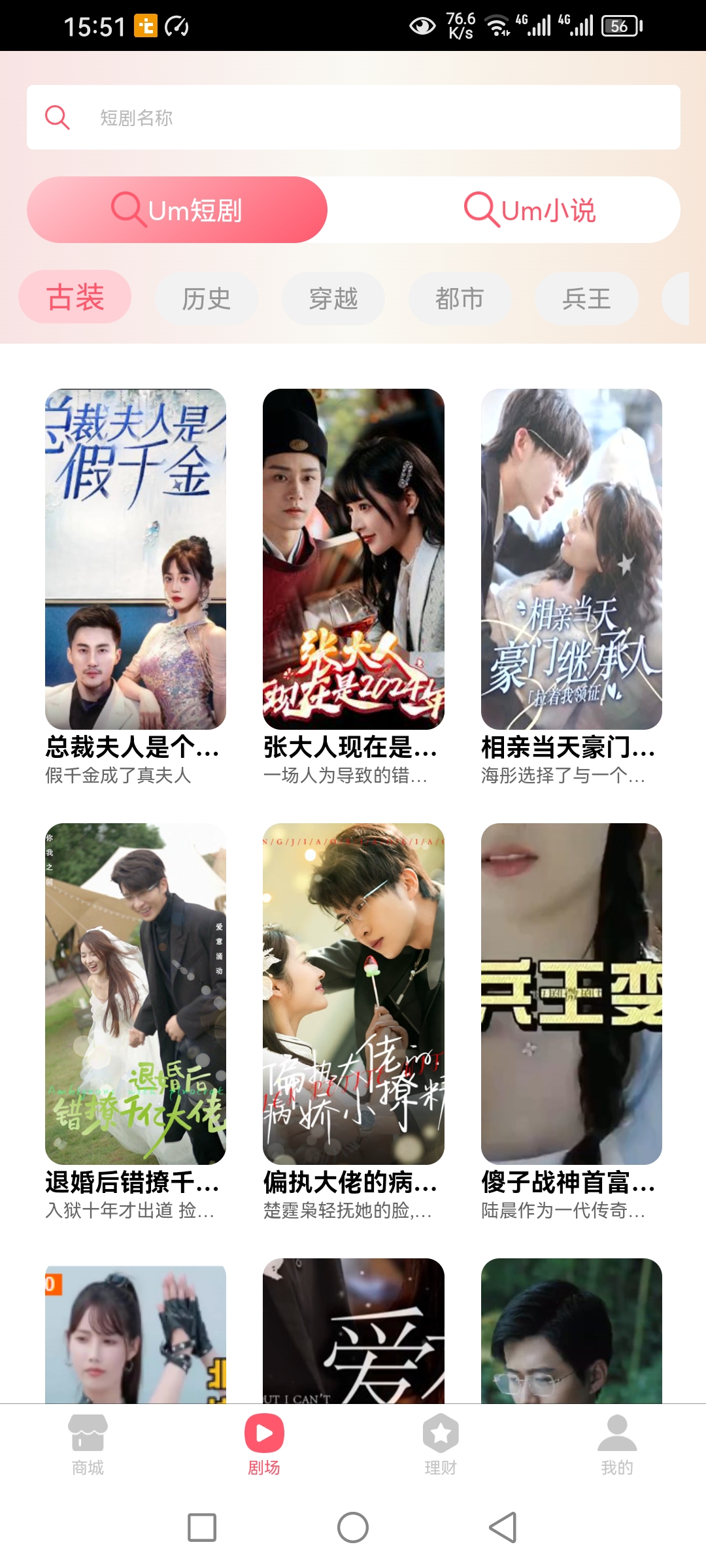Image resolution: width=706 pixels, height=1568 pixels.
Task: Go to the system home screen
Action: [x=353, y=1527]
